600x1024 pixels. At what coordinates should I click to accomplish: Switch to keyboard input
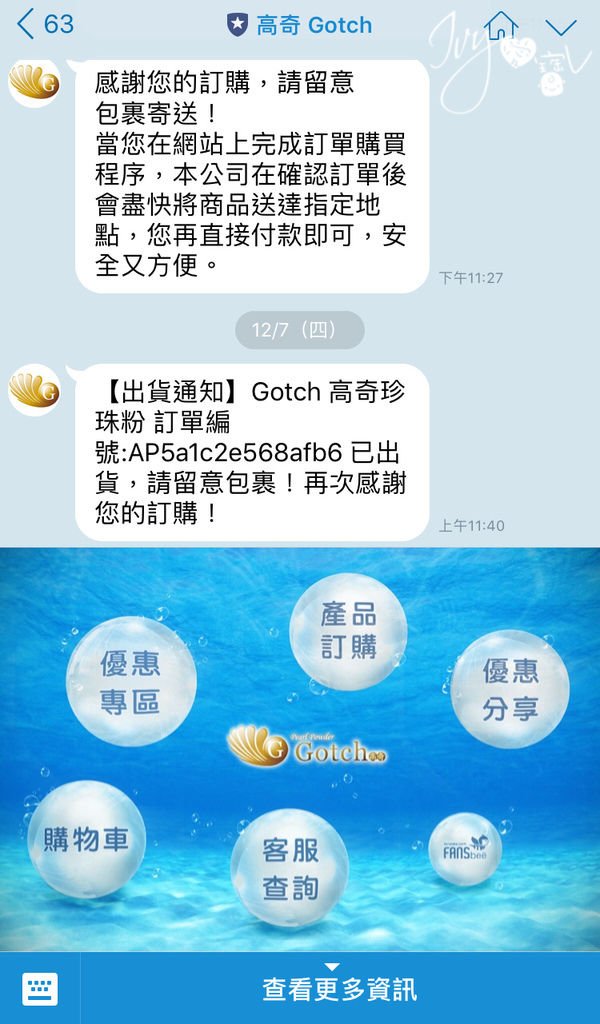[x=40, y=989]
